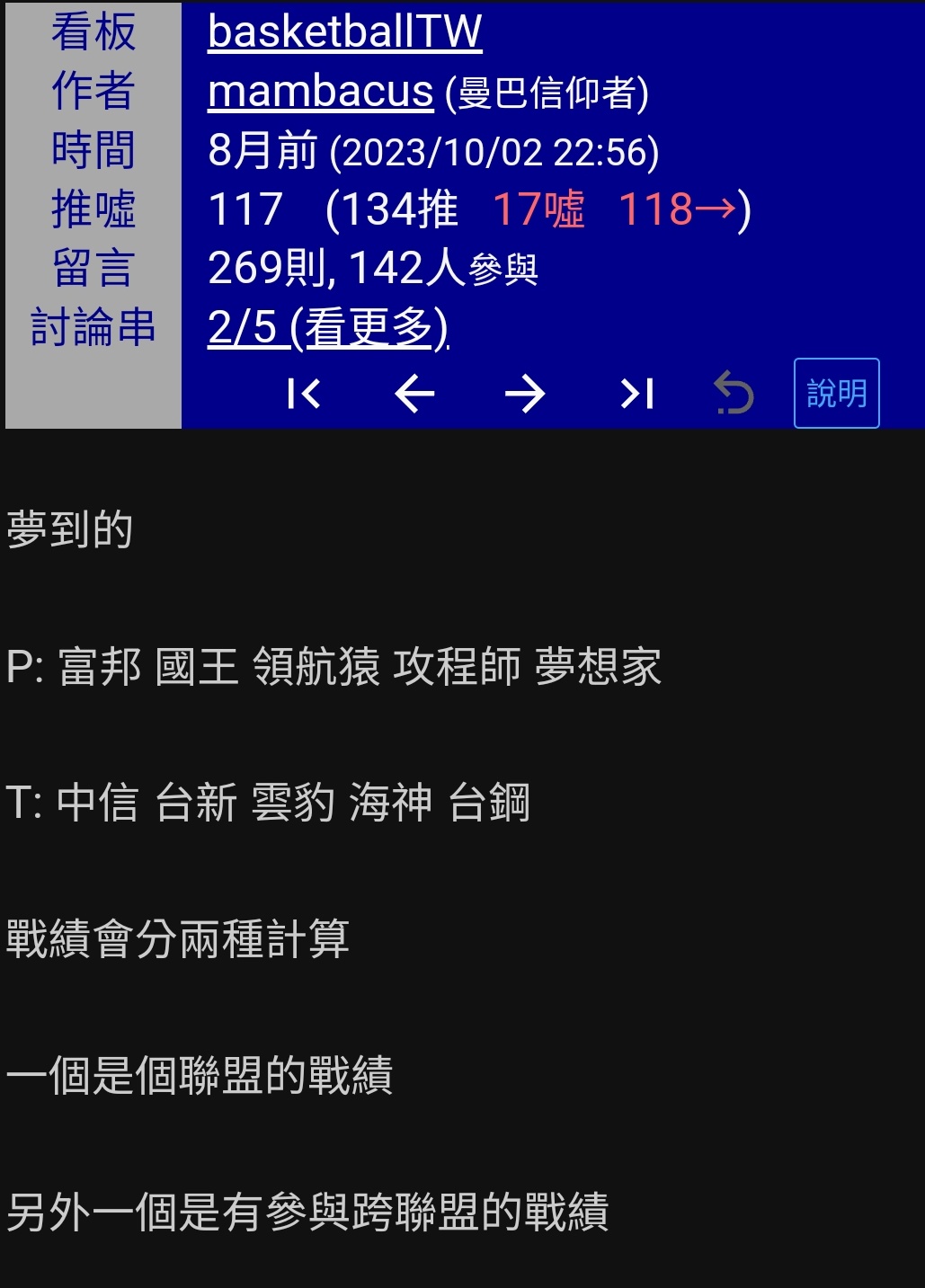The width and height of the screenshot is (925, 1288).
Task: Tap the undo/return arrow icon
Action: (734, 394)
